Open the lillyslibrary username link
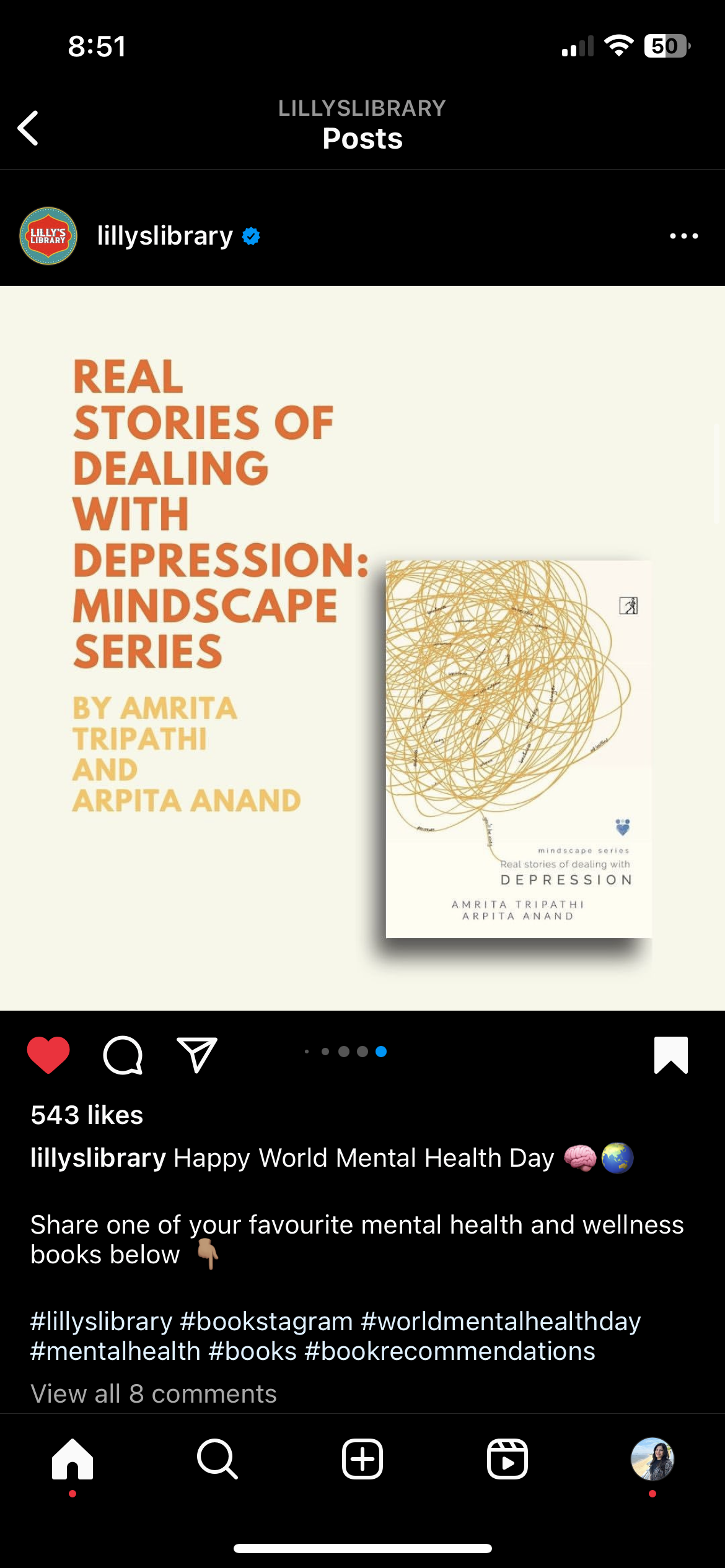The height and width of the screenshot is (1568, 725). pos(165,236)
